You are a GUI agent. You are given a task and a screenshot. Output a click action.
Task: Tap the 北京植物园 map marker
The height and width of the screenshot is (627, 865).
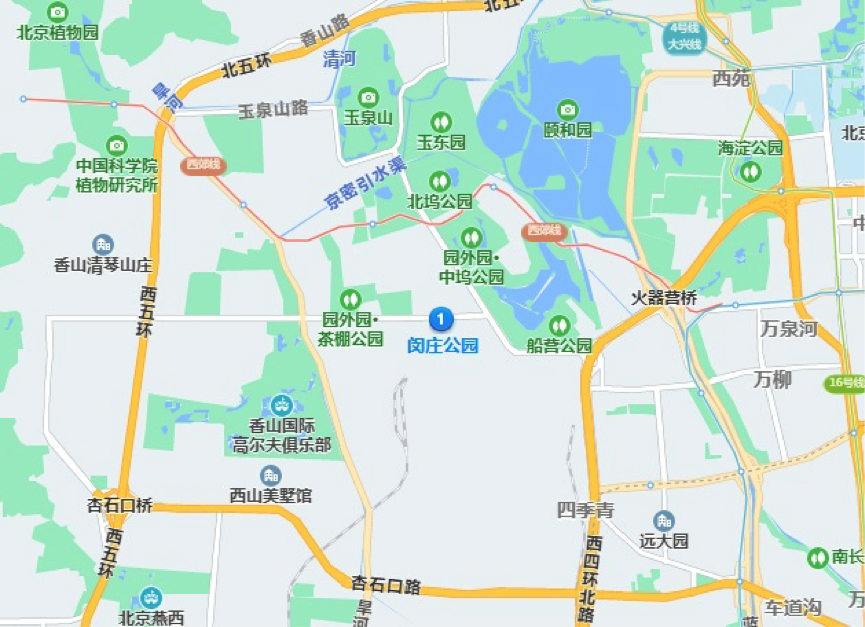pos(58,12)
